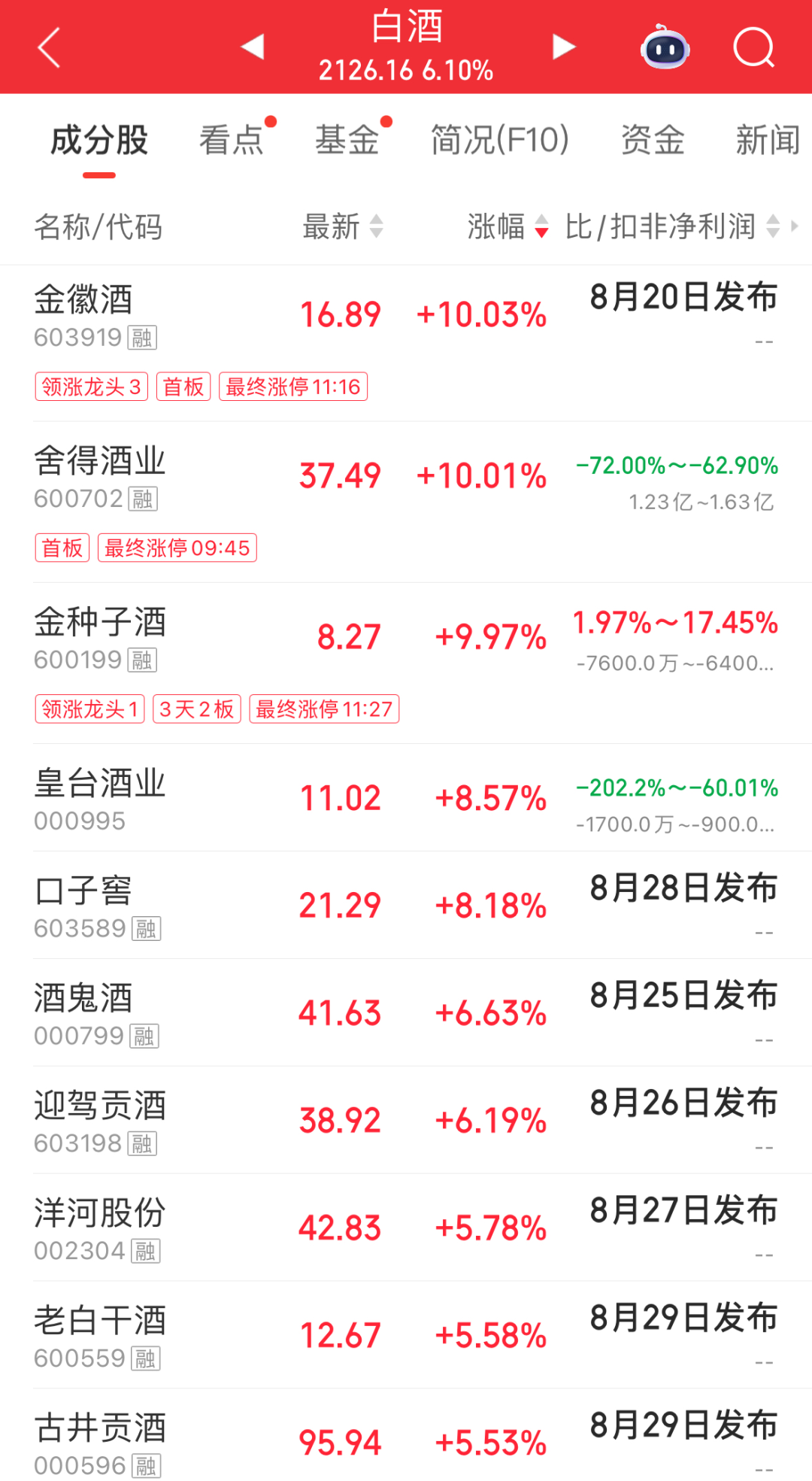Sort the list by 涨幅
This screenshot has height=1481, width=812.
tap(508, 226)
